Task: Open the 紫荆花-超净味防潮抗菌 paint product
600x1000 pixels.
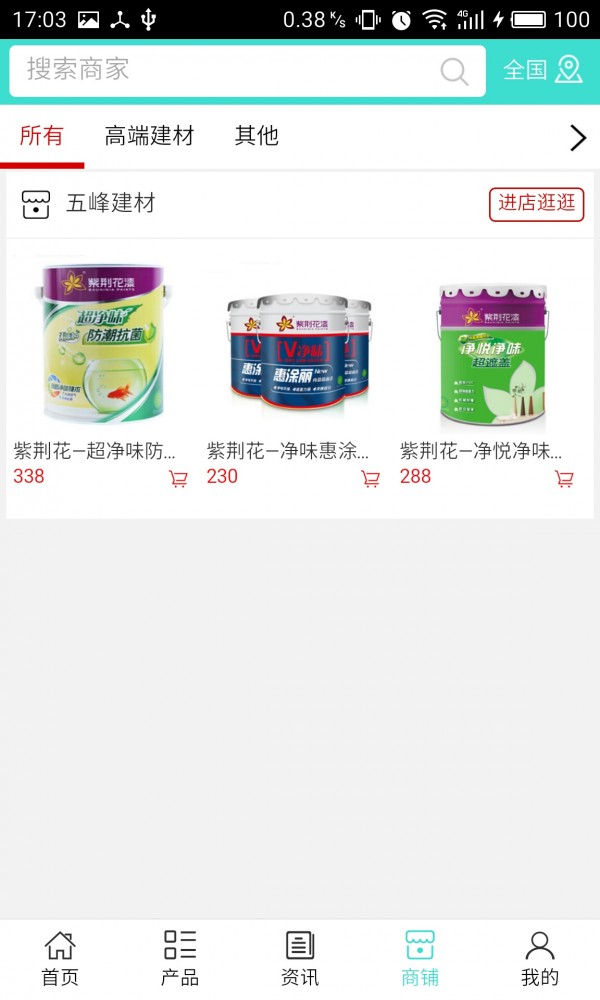Action: click(x=98, y=345)
